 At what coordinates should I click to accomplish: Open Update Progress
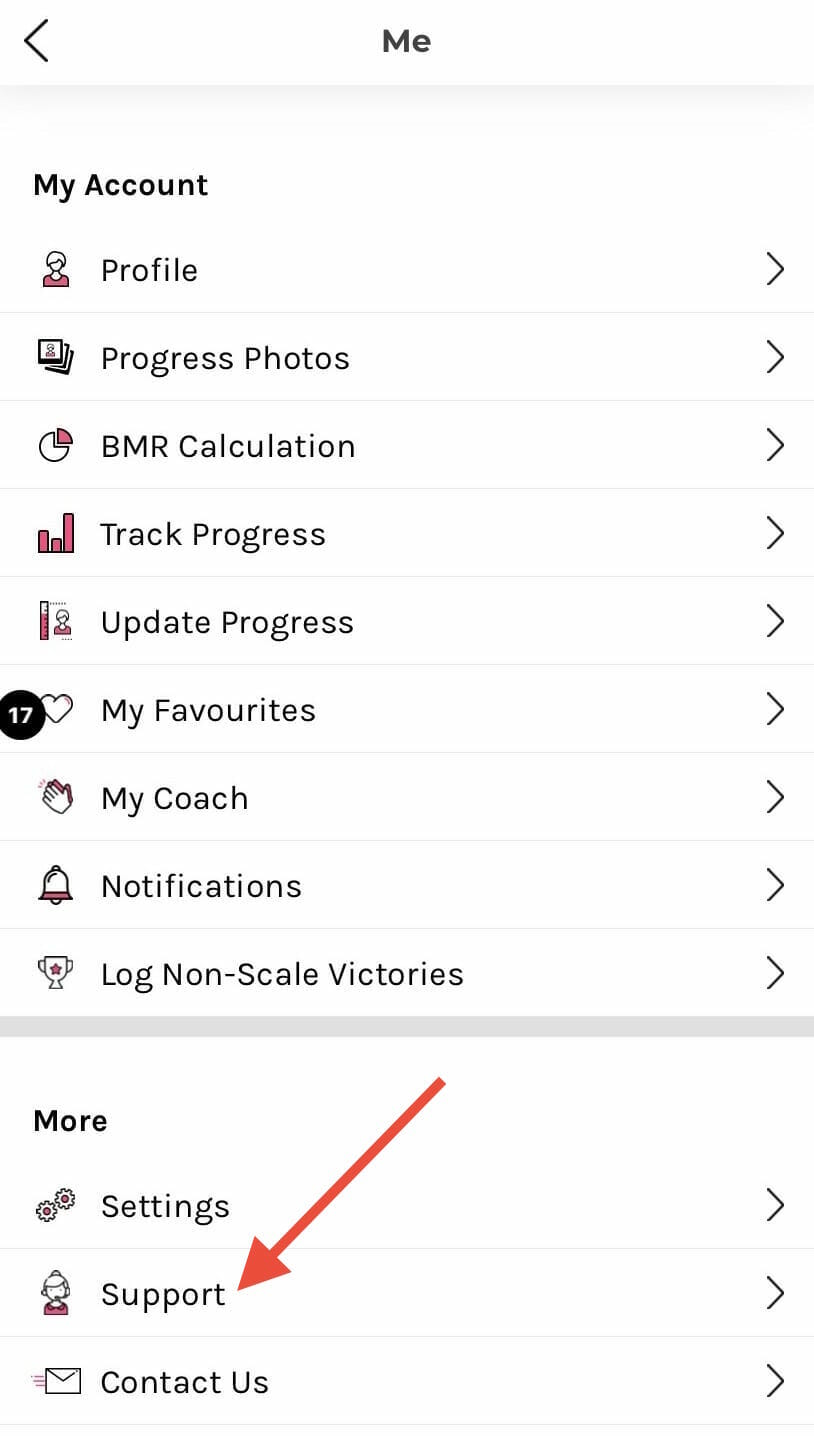tap(407, 621)
